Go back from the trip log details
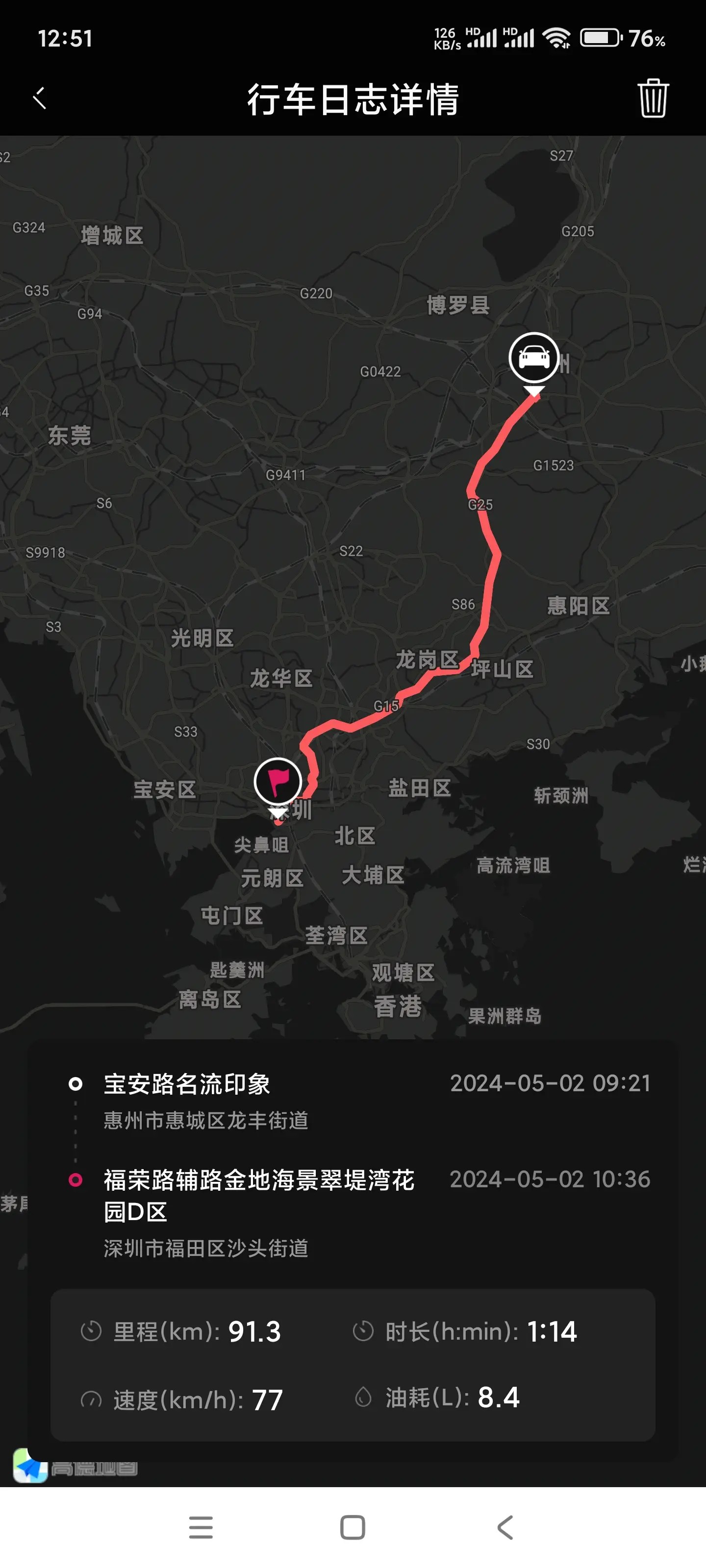 click(40, 98)
